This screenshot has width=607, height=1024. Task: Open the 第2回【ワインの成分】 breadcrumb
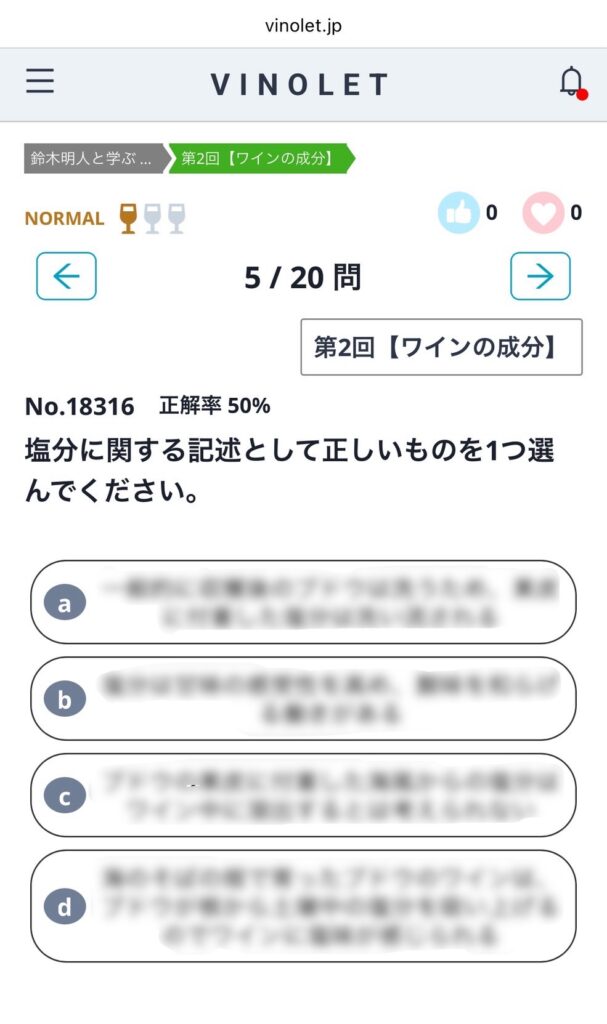(258, 158)
